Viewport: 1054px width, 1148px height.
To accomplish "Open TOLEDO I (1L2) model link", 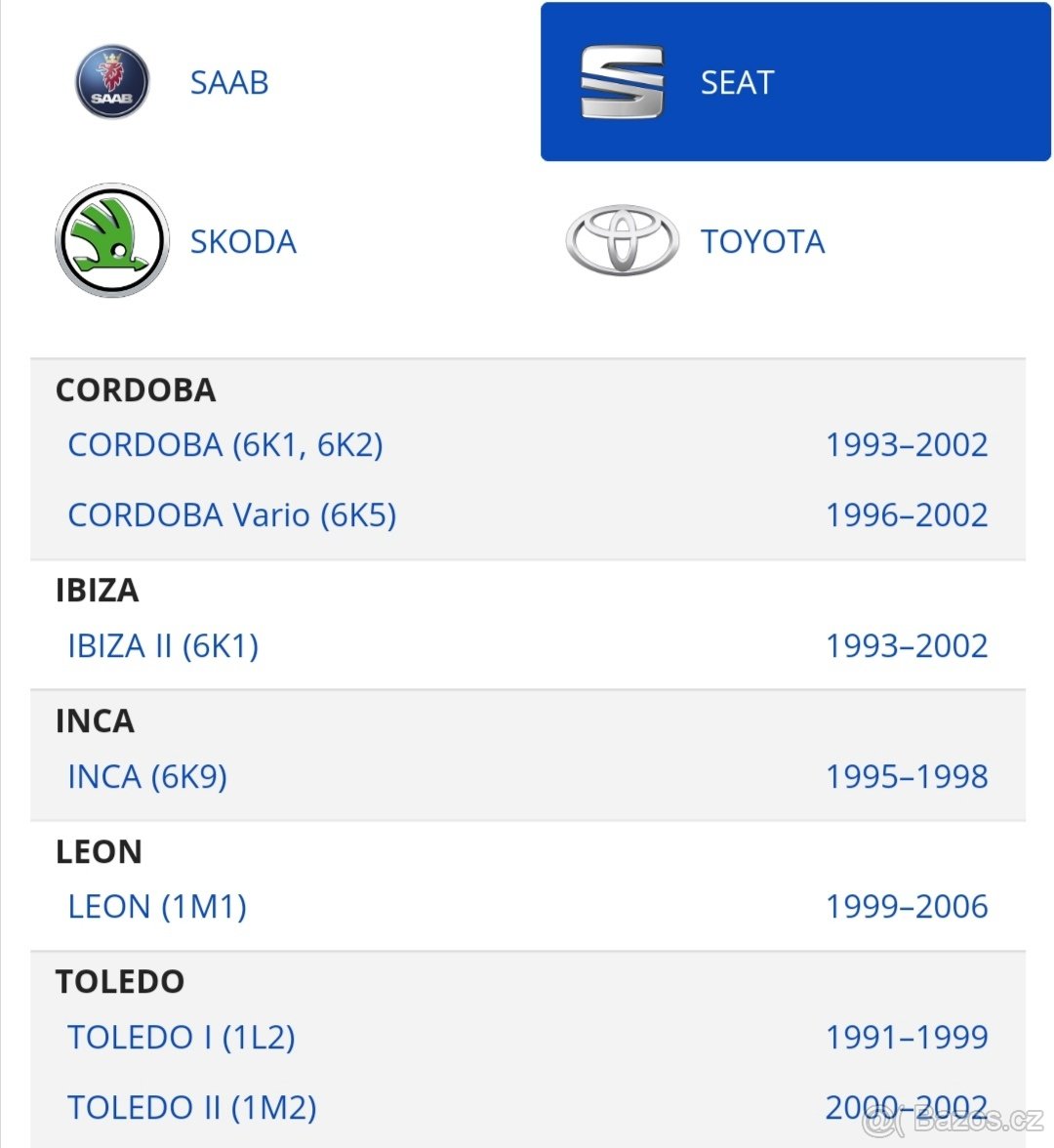I will 182,1037.
